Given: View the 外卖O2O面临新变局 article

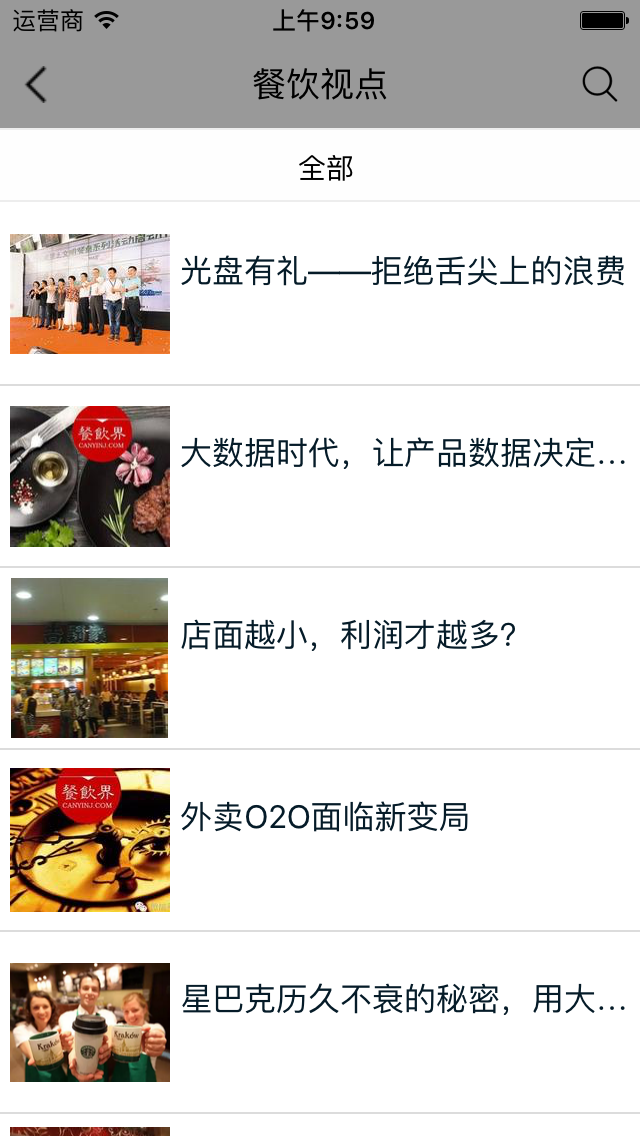Looking at the screenshot, I should point(325,818).
